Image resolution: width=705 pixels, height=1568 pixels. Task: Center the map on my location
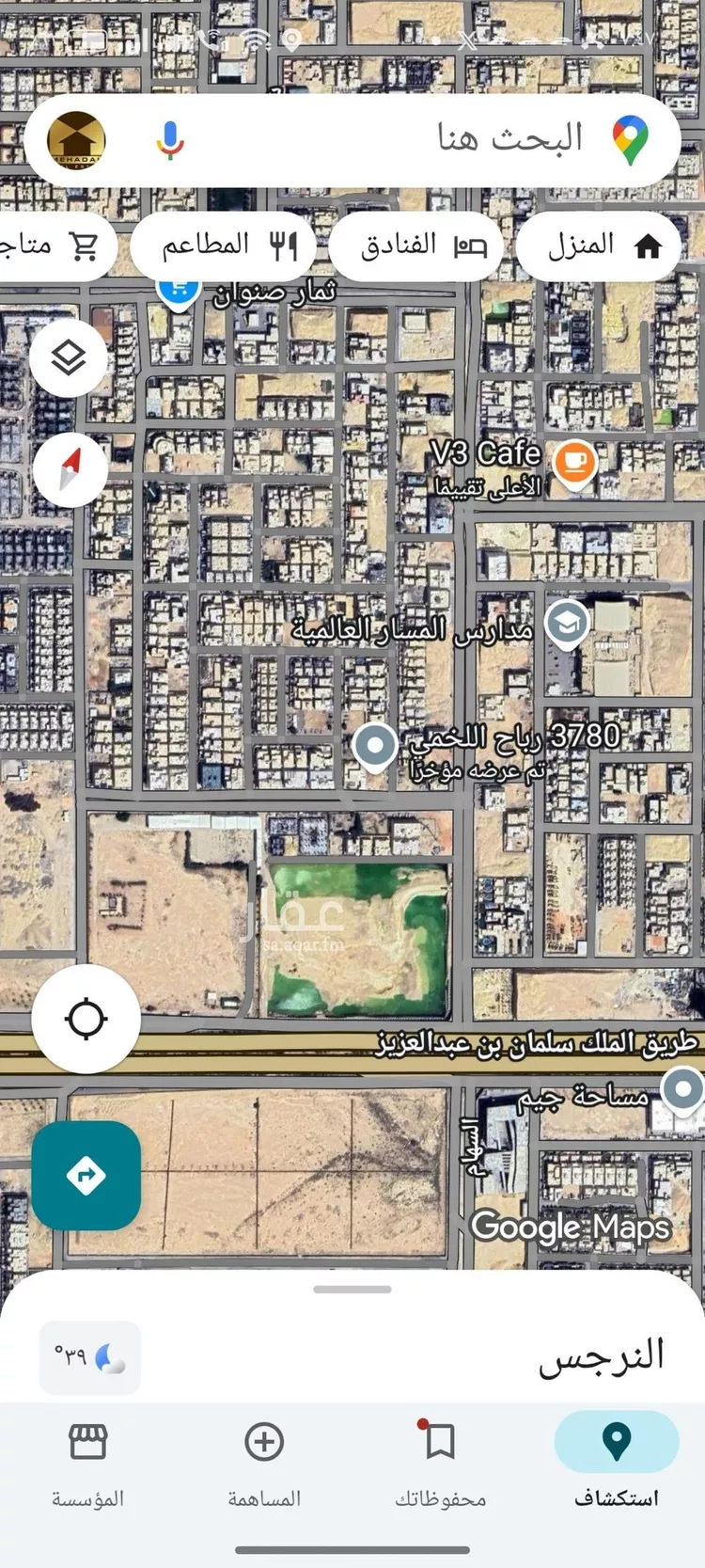click(x=86, y=1018)
